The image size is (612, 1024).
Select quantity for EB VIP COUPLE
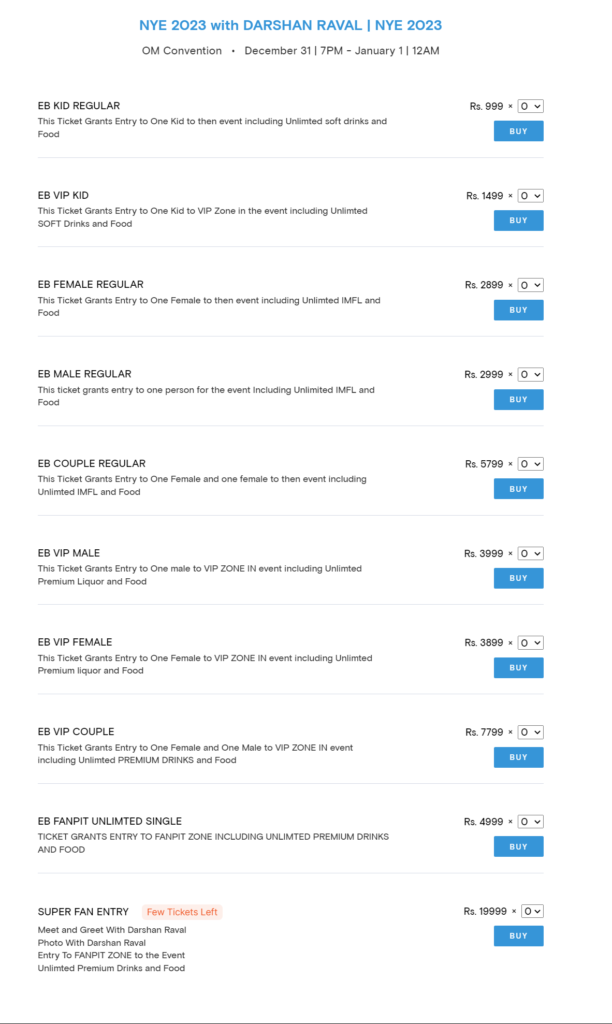530,733
